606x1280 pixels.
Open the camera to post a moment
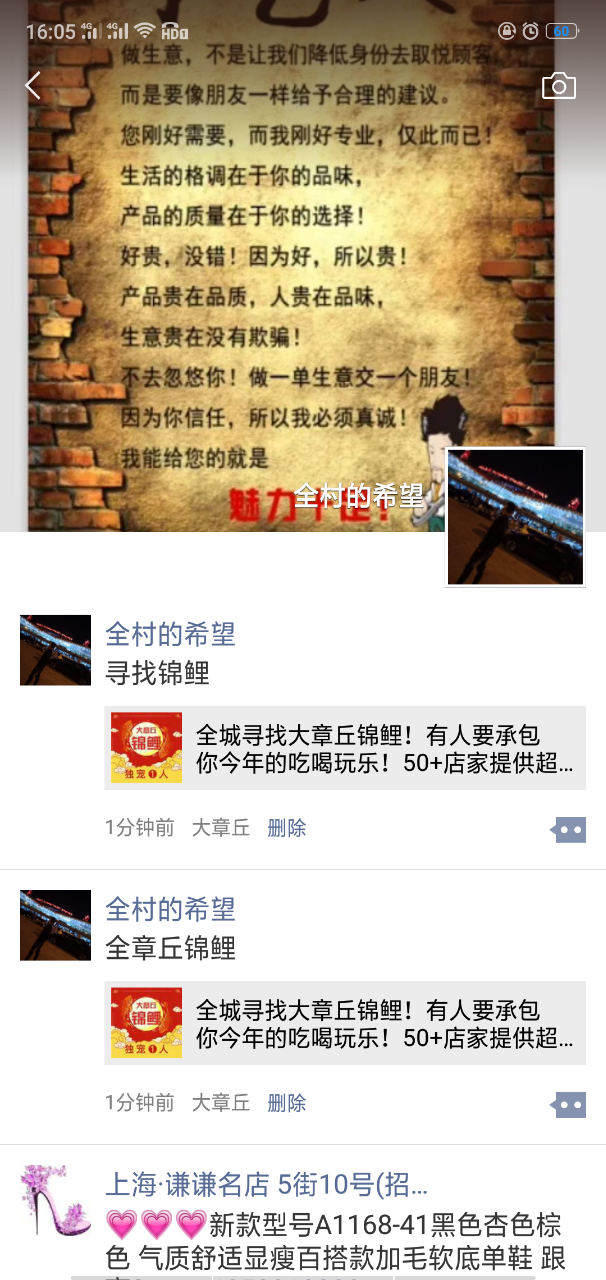pyautogui.click(x=559, y=86)
